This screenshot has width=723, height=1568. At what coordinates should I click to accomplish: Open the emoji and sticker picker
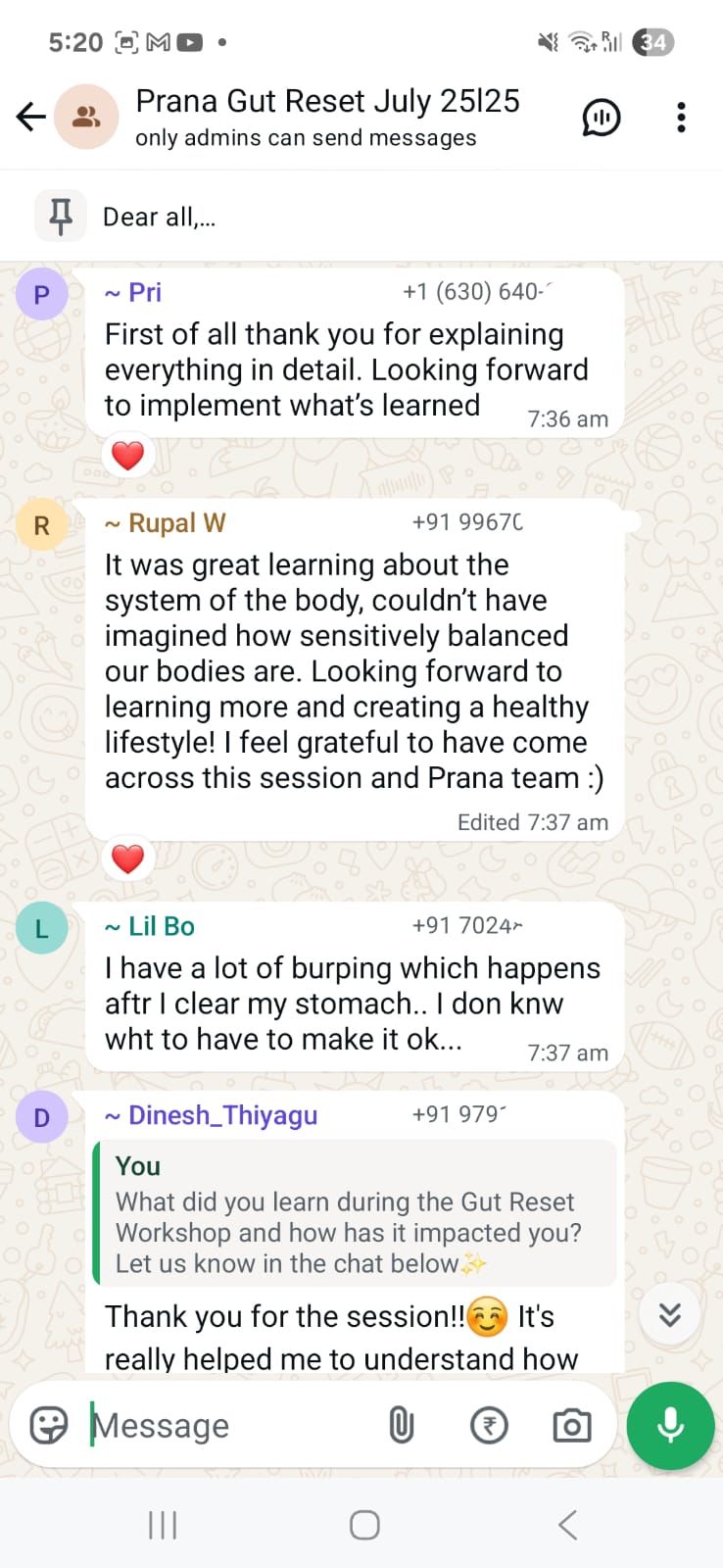49,1426
